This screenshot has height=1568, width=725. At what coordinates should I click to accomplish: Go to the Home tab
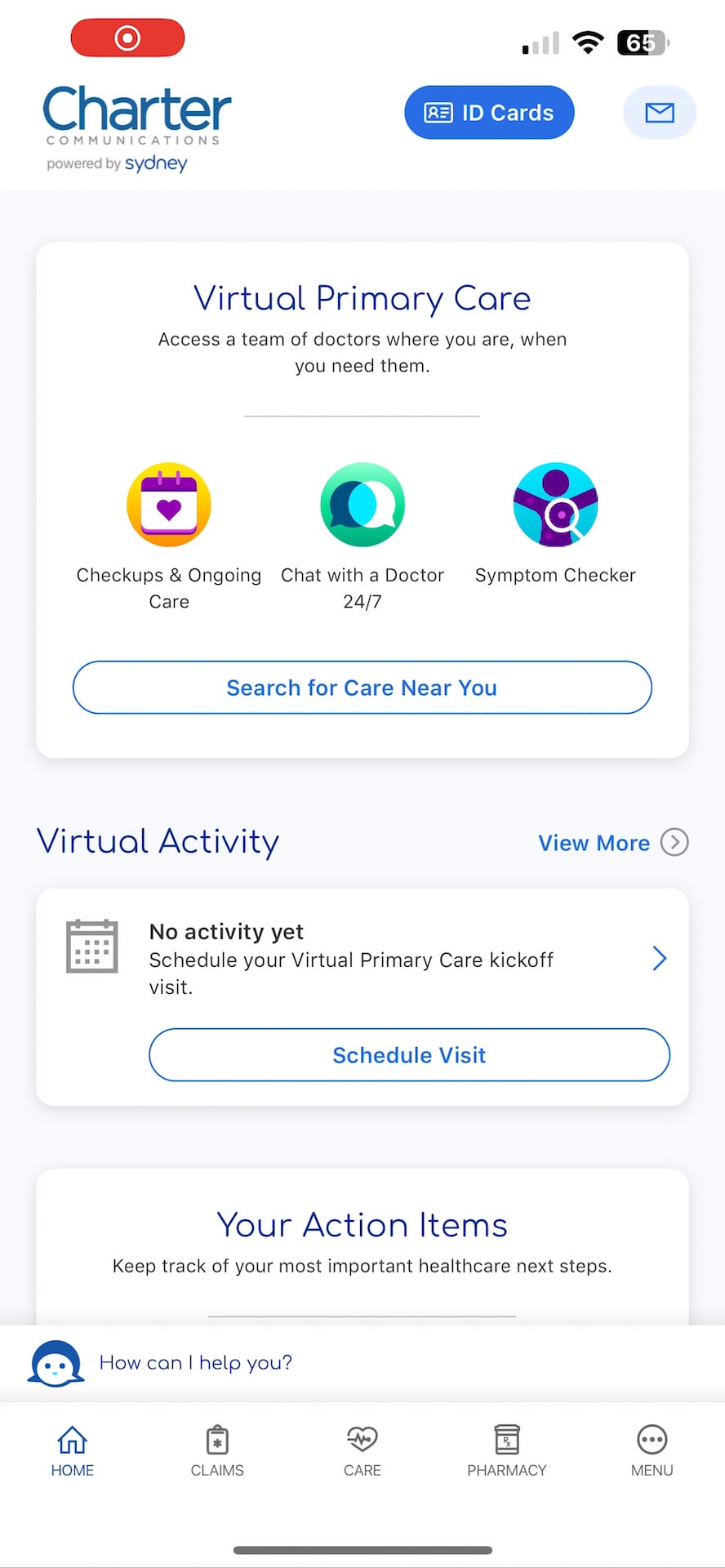(73, 1451)
